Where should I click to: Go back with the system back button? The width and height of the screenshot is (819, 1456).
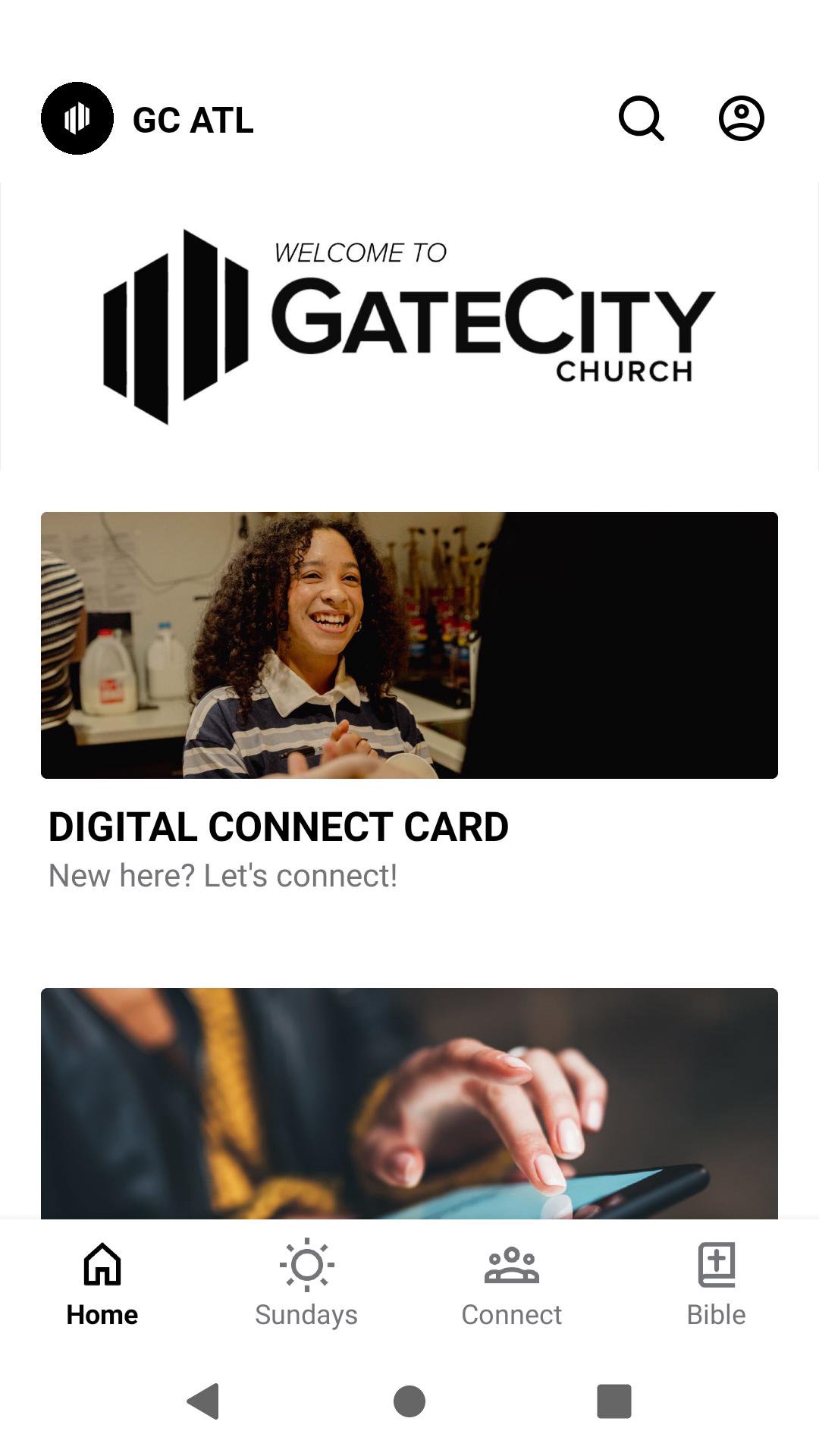pos(203,1401)
